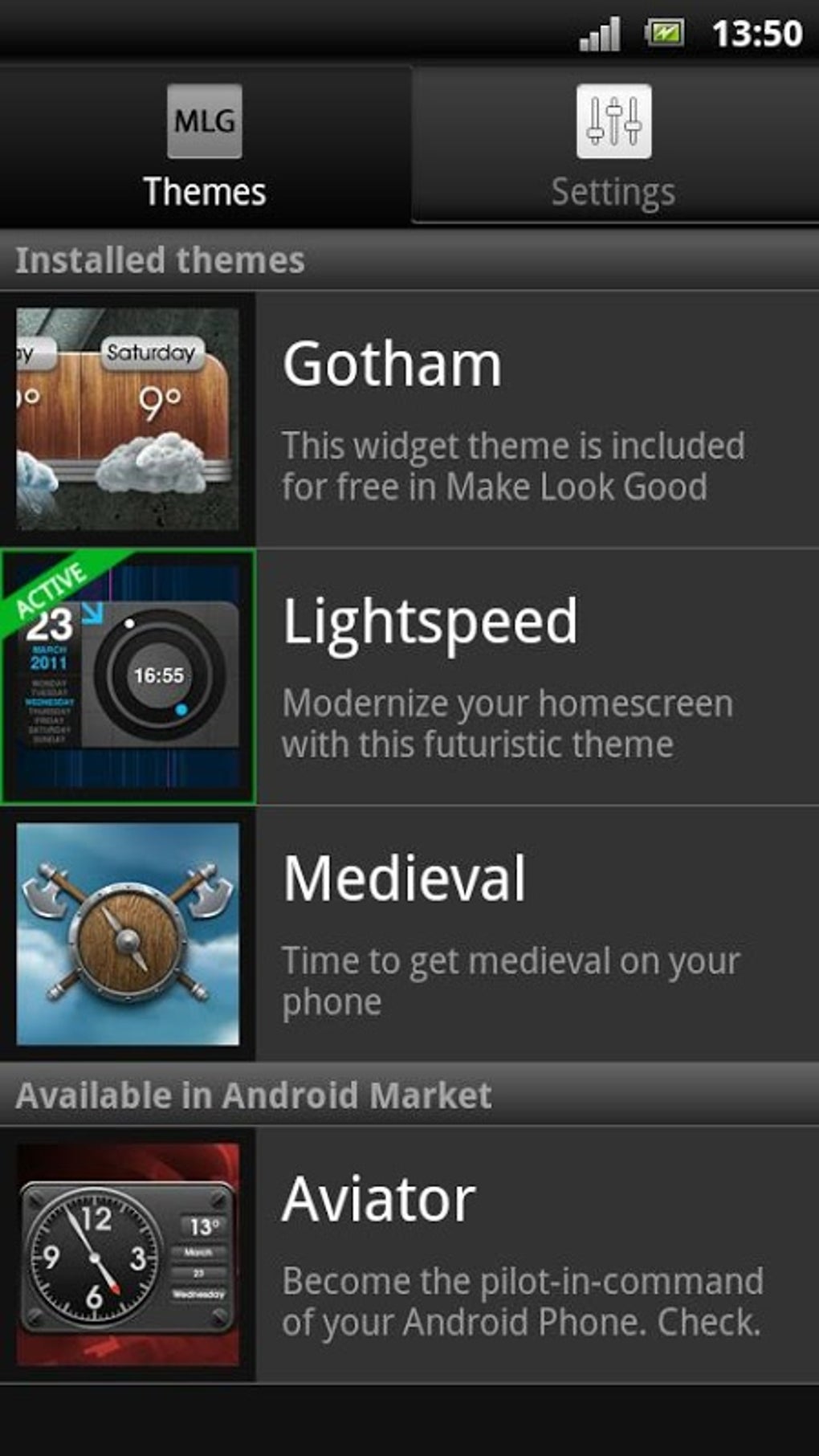Switch to the Settings tab
Viewport: 819px width, 1456px height.
coord(614,145)
